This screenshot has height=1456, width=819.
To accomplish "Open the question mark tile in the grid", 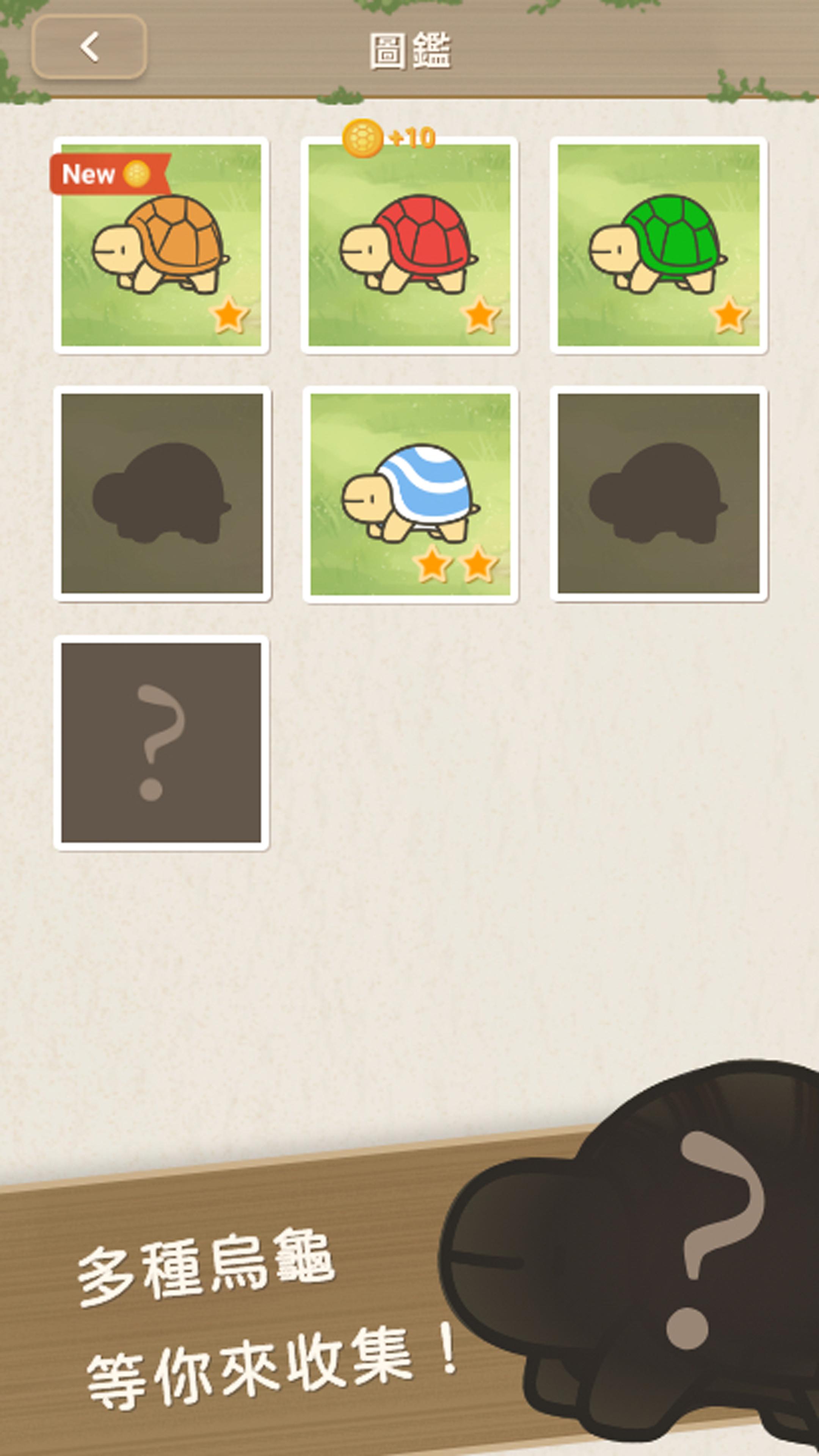I will [x=162, y=743].
